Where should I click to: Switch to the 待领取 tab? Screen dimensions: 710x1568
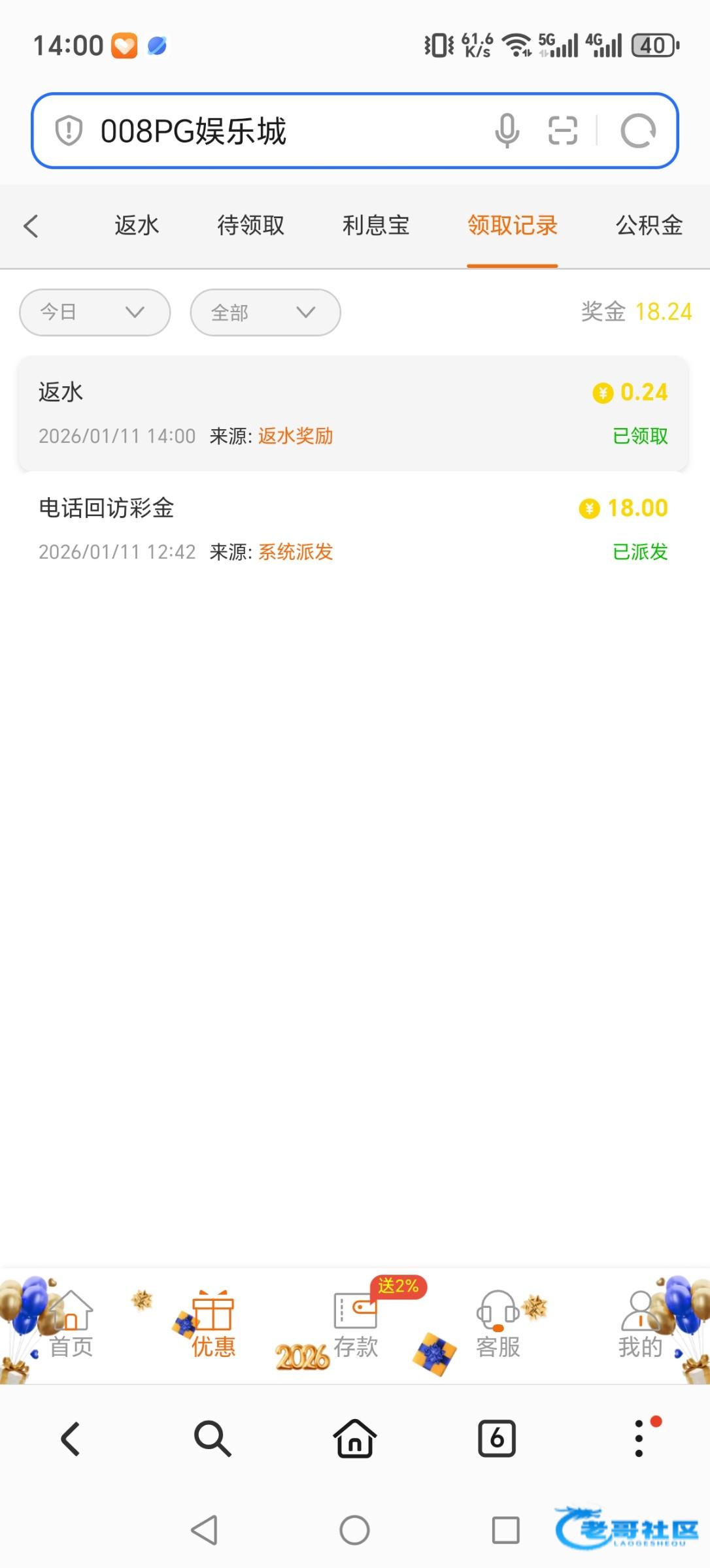click(x=250, y=226)
